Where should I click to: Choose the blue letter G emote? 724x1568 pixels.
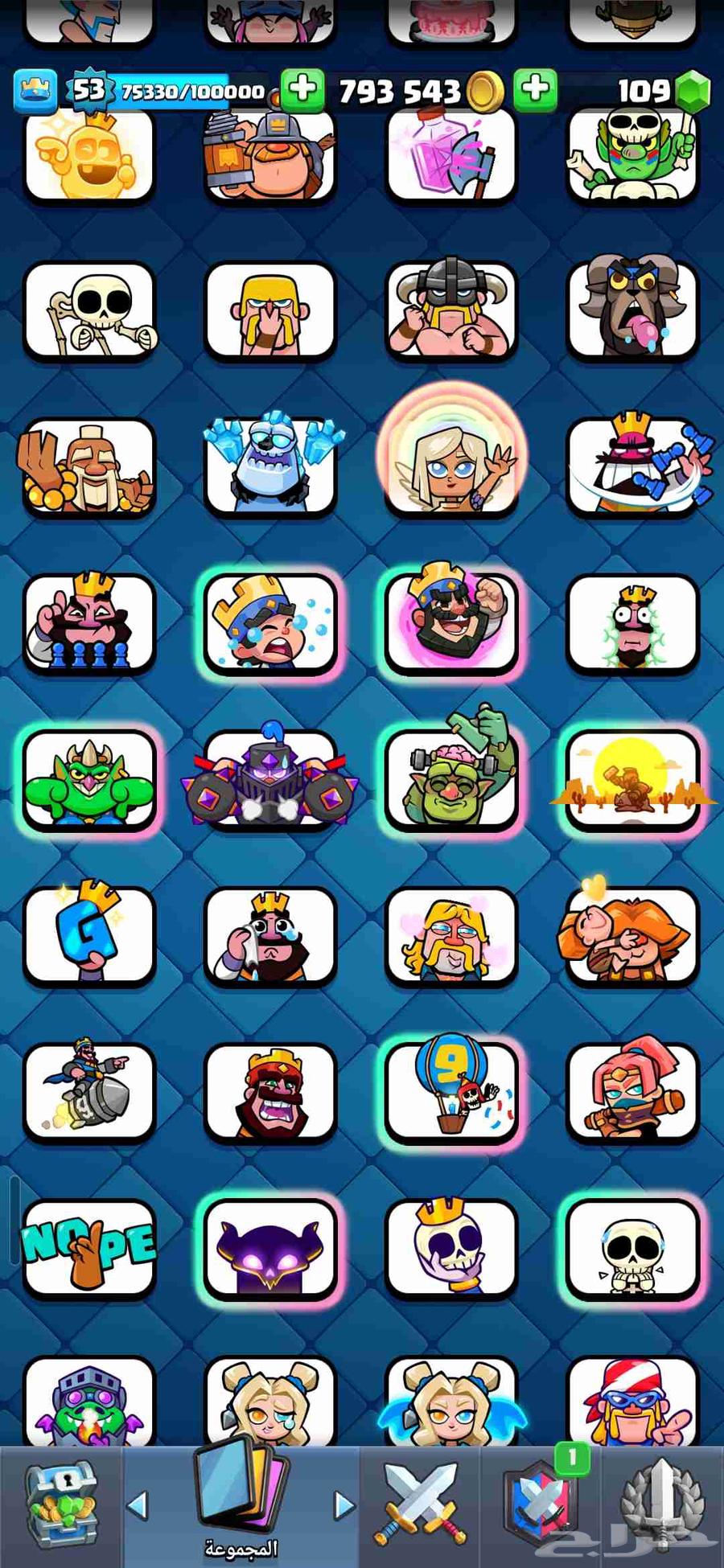pos(88,934)
